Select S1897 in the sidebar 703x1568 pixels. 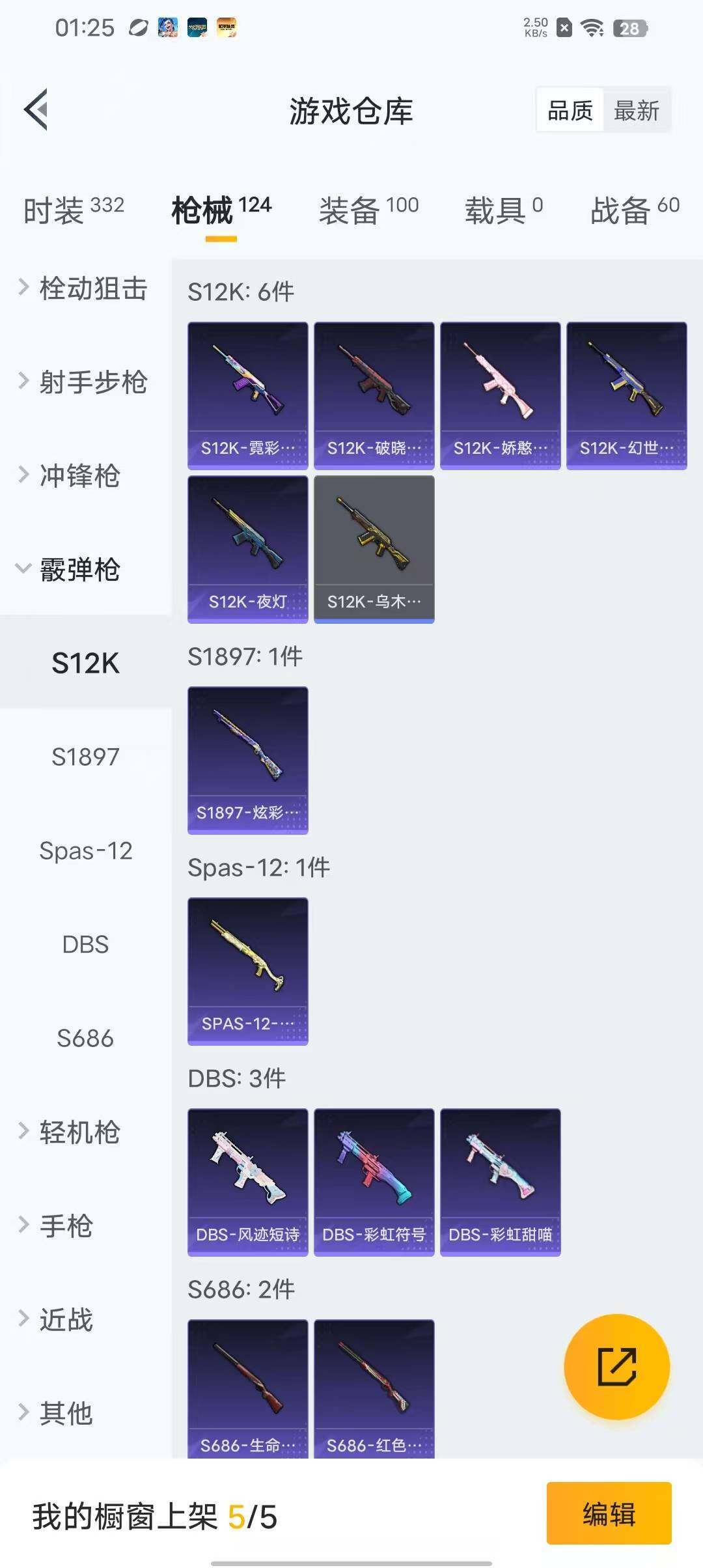click(x=85, y=757)
